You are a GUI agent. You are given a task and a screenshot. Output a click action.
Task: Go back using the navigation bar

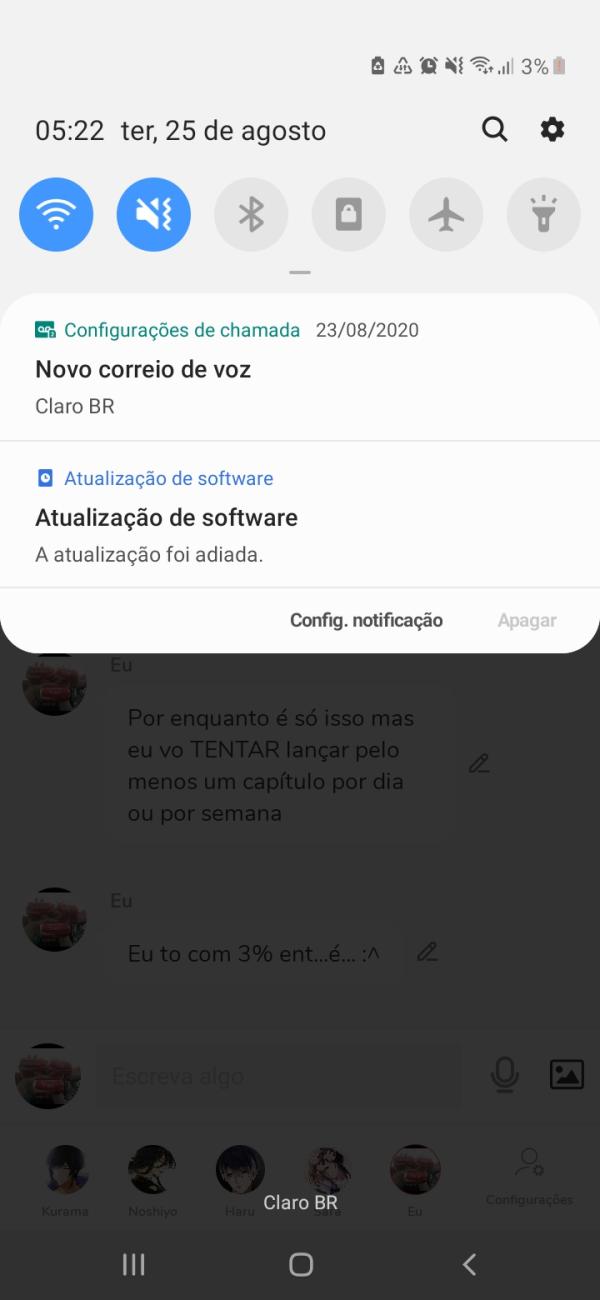pyautogui.click(x=469, y=1264)
